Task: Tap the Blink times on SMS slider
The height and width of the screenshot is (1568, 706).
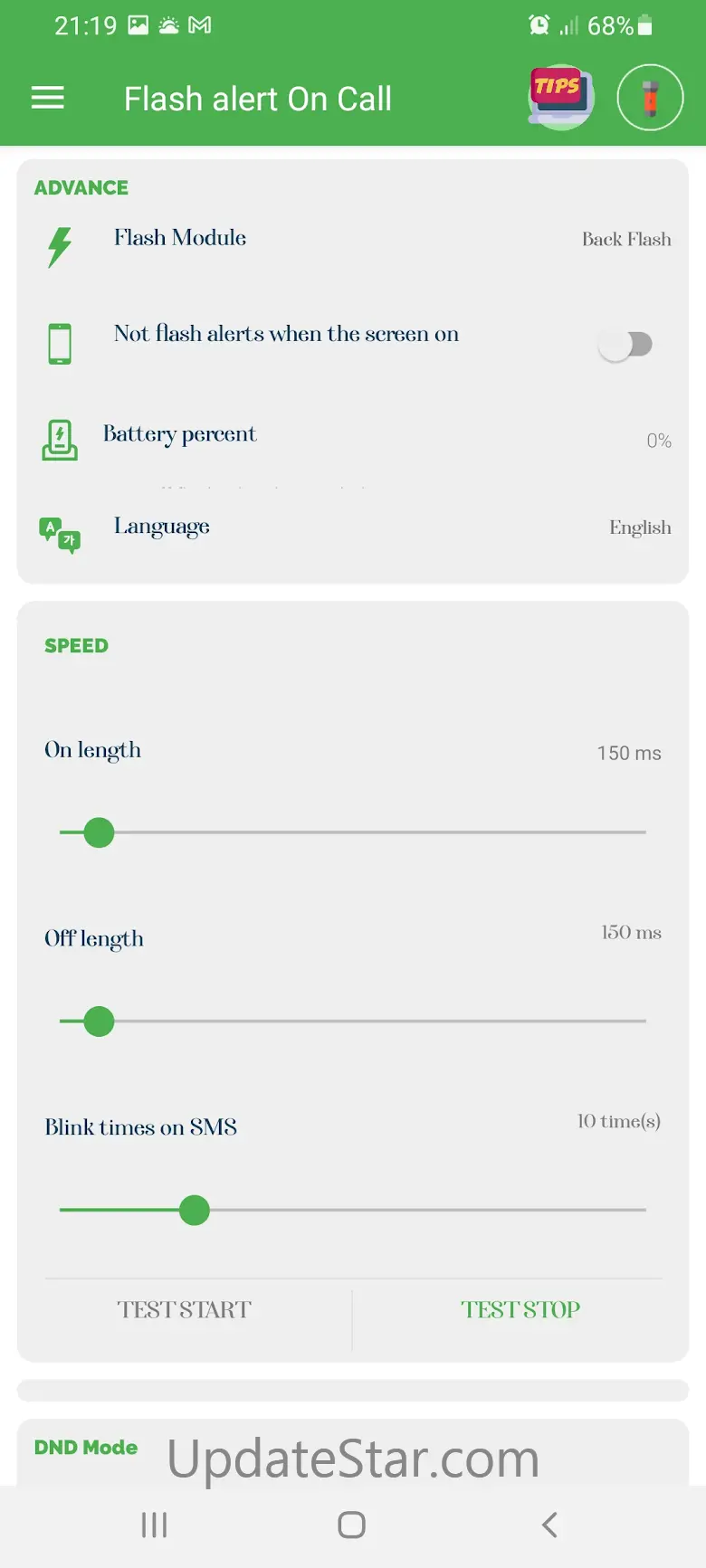Action: (353, 1210)
